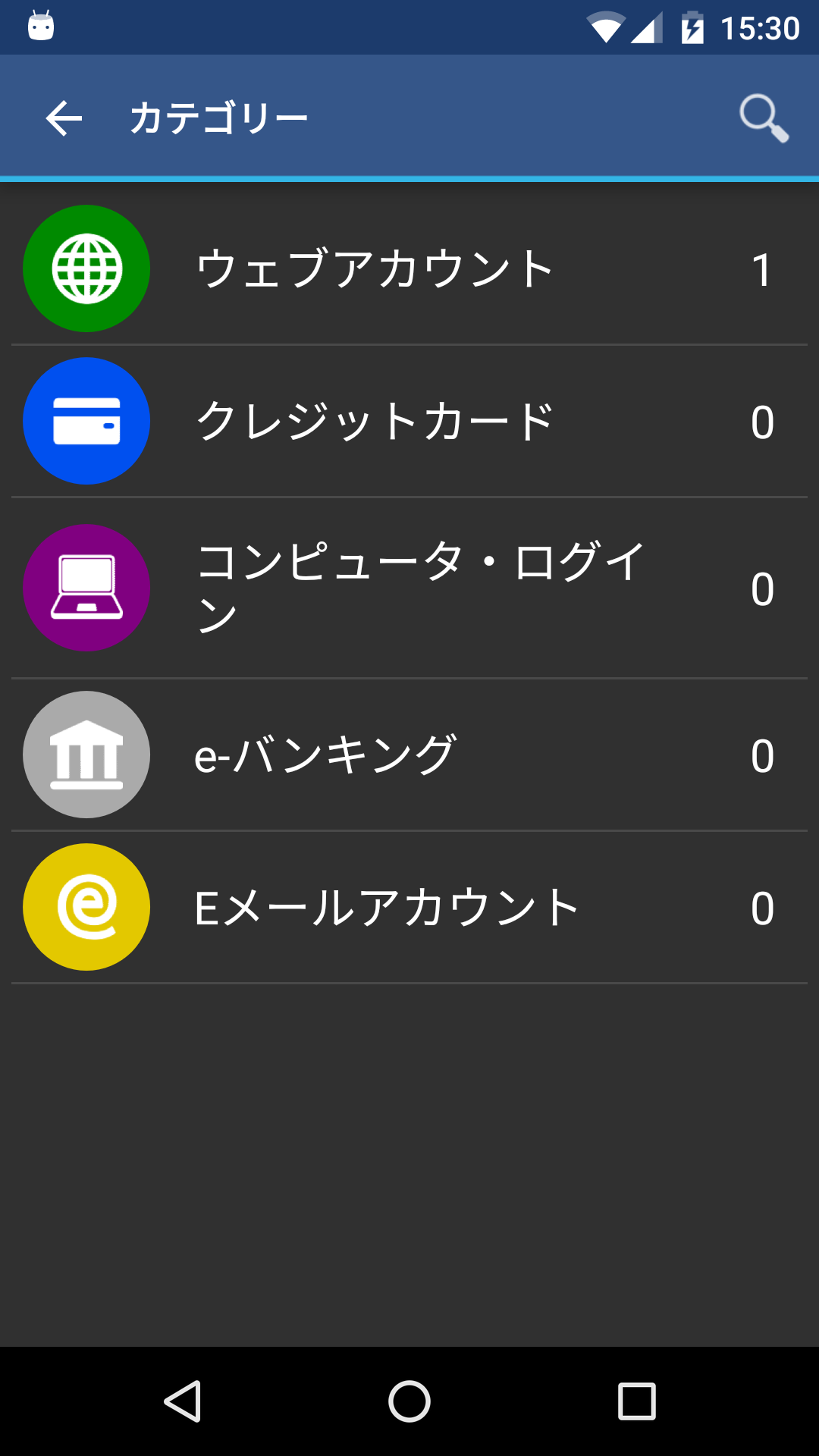Tap the system home button
819x1456 pixels.
click(409, 1401)
